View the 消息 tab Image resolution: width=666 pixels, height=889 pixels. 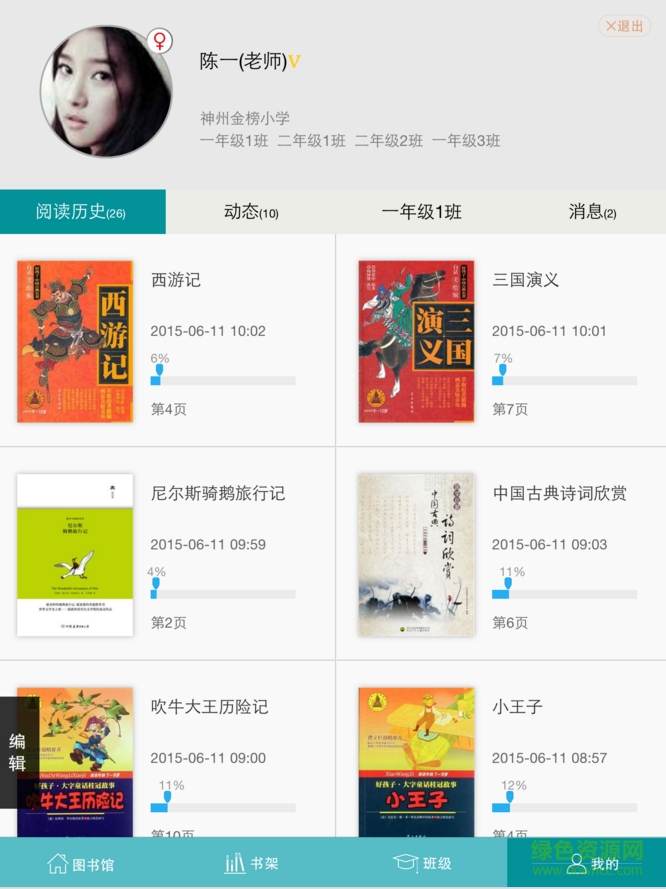pyautogui.click(x=592, y=212)
